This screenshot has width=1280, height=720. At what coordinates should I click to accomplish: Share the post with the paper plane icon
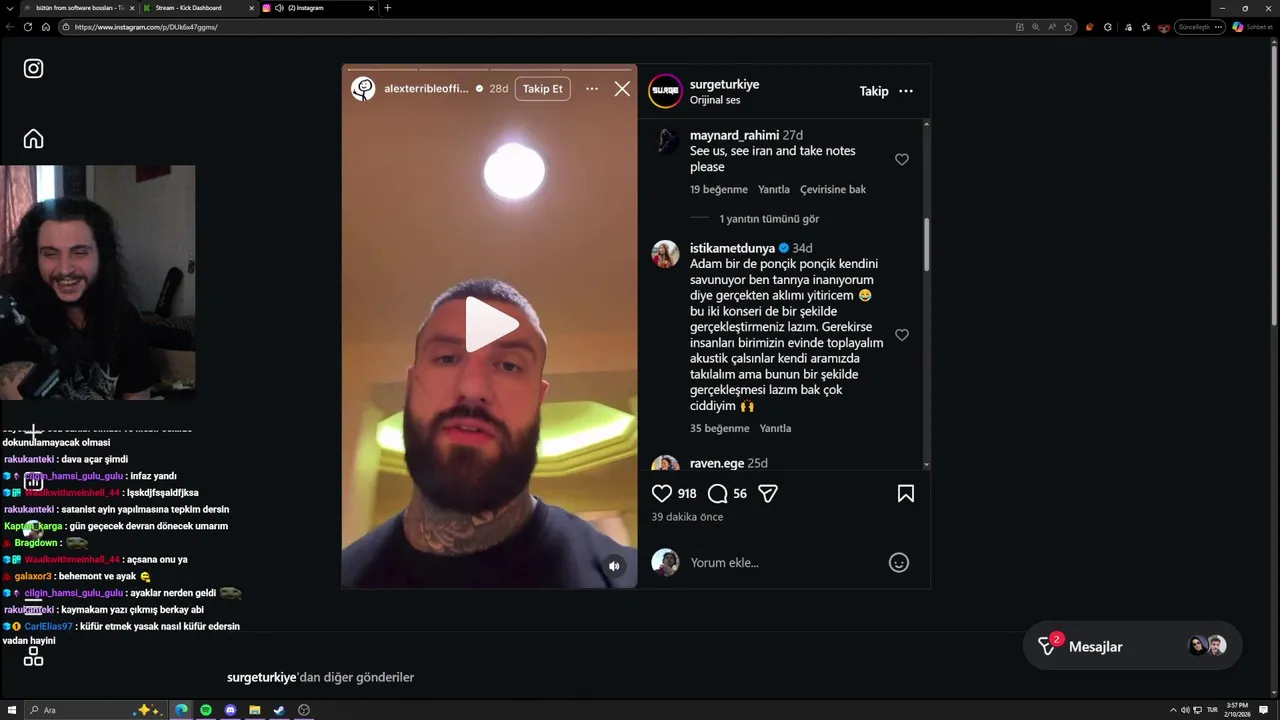768,493
